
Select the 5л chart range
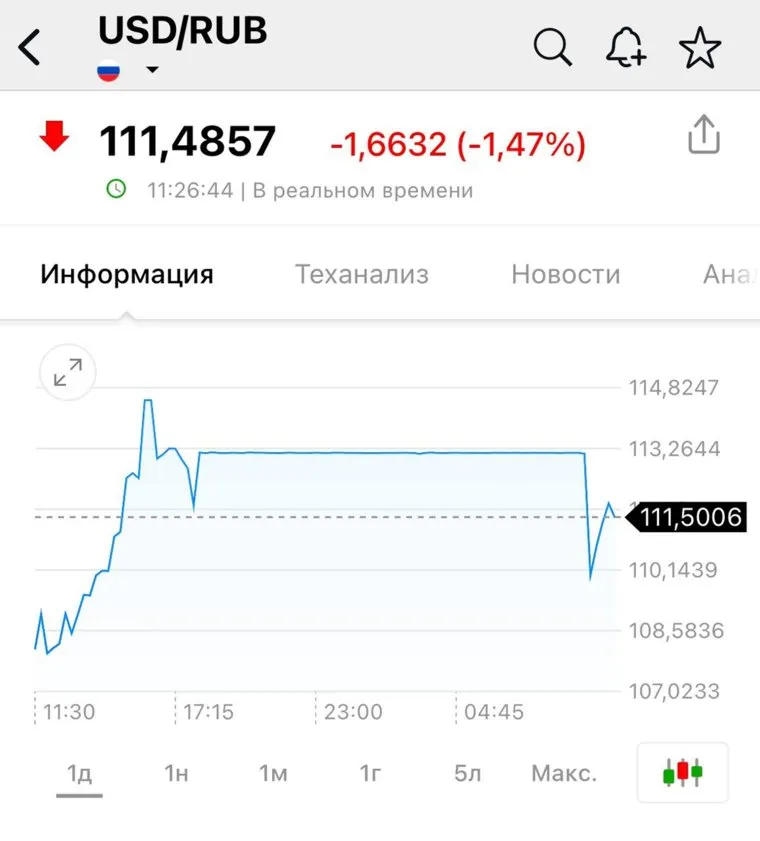pyautogui.click(x=467, y=773)
